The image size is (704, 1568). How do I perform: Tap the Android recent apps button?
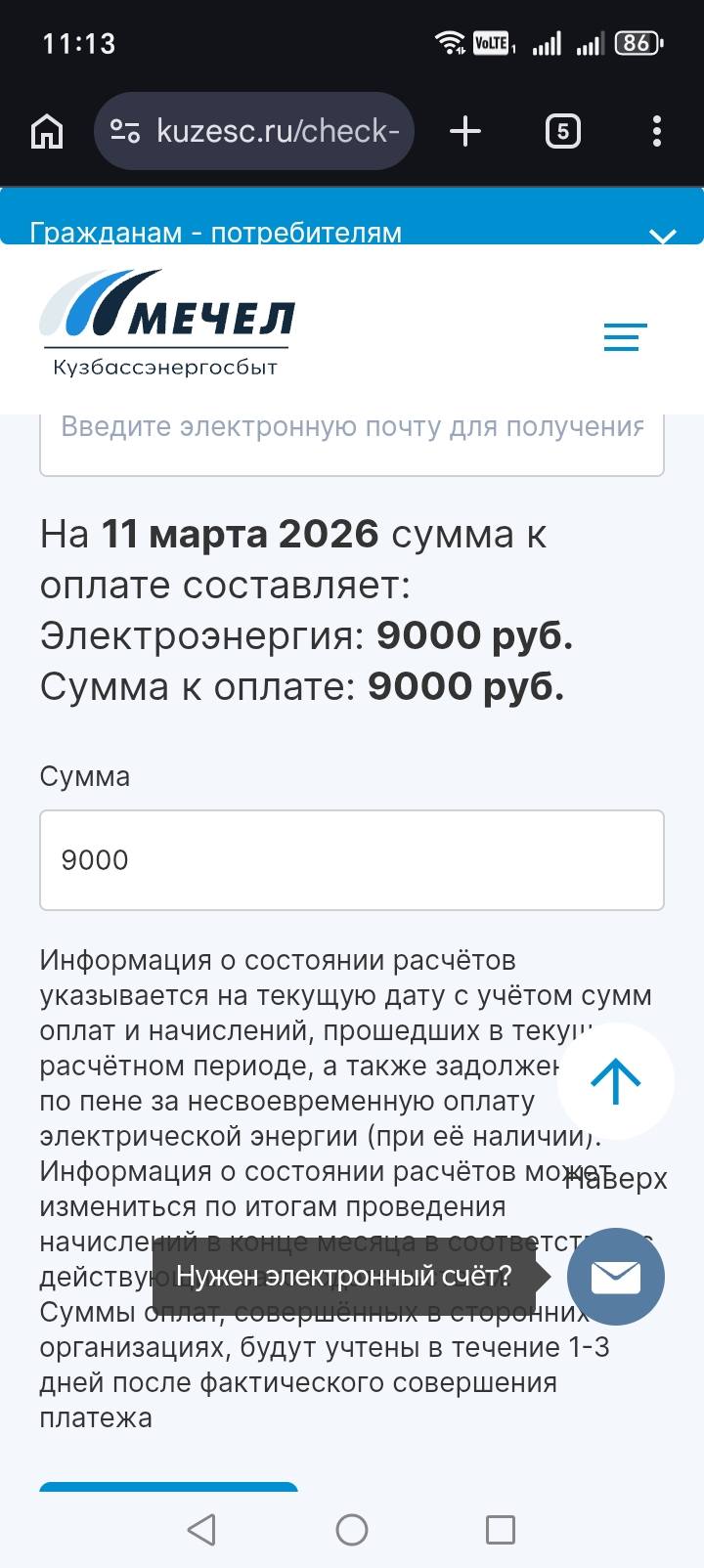pos(501,1527)
